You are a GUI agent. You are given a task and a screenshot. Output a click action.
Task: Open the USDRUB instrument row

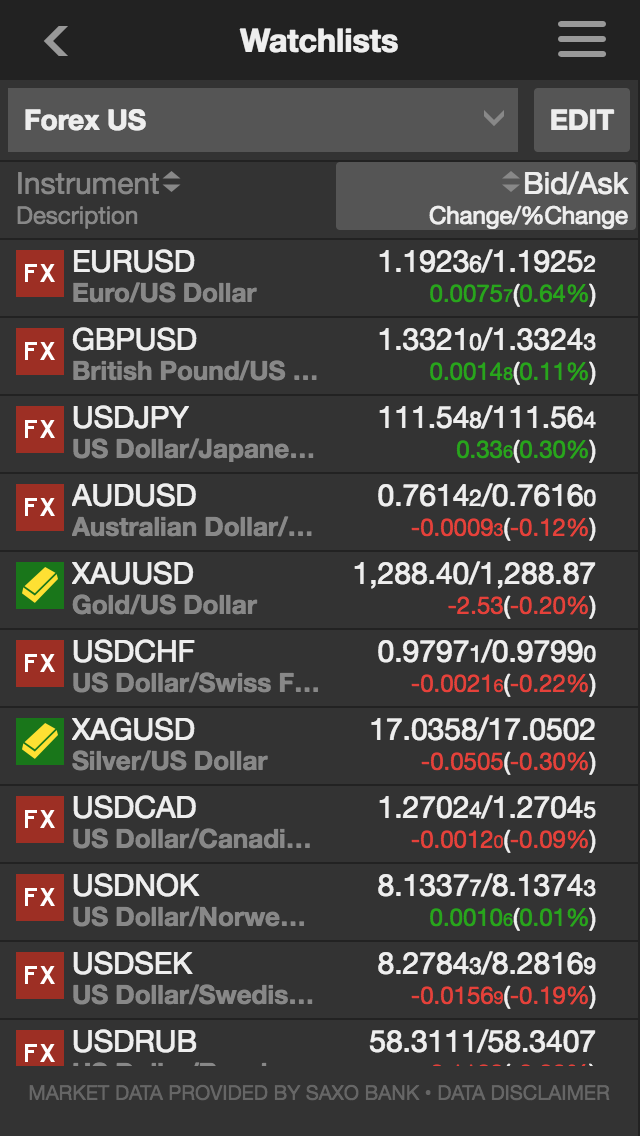pos(320,1044)
